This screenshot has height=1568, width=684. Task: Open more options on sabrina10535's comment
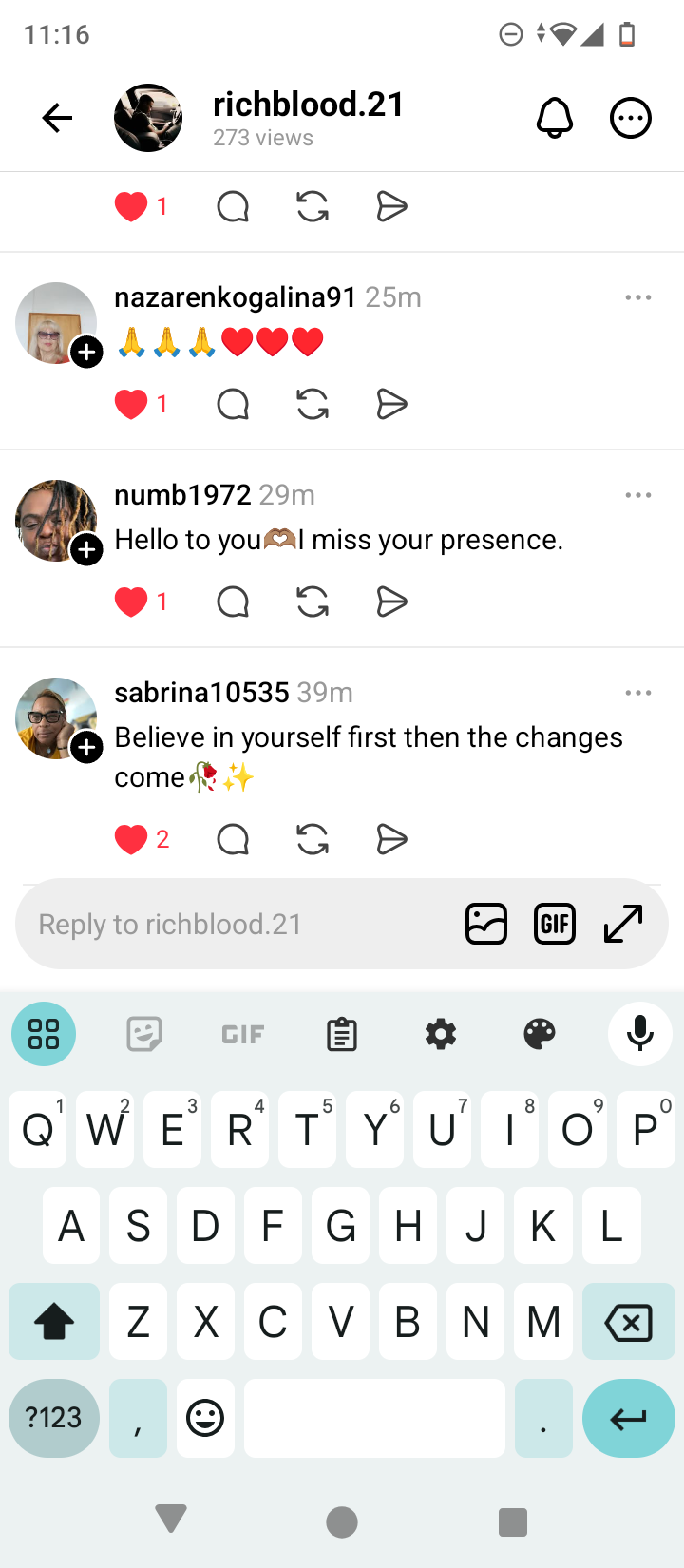[638, 693]
